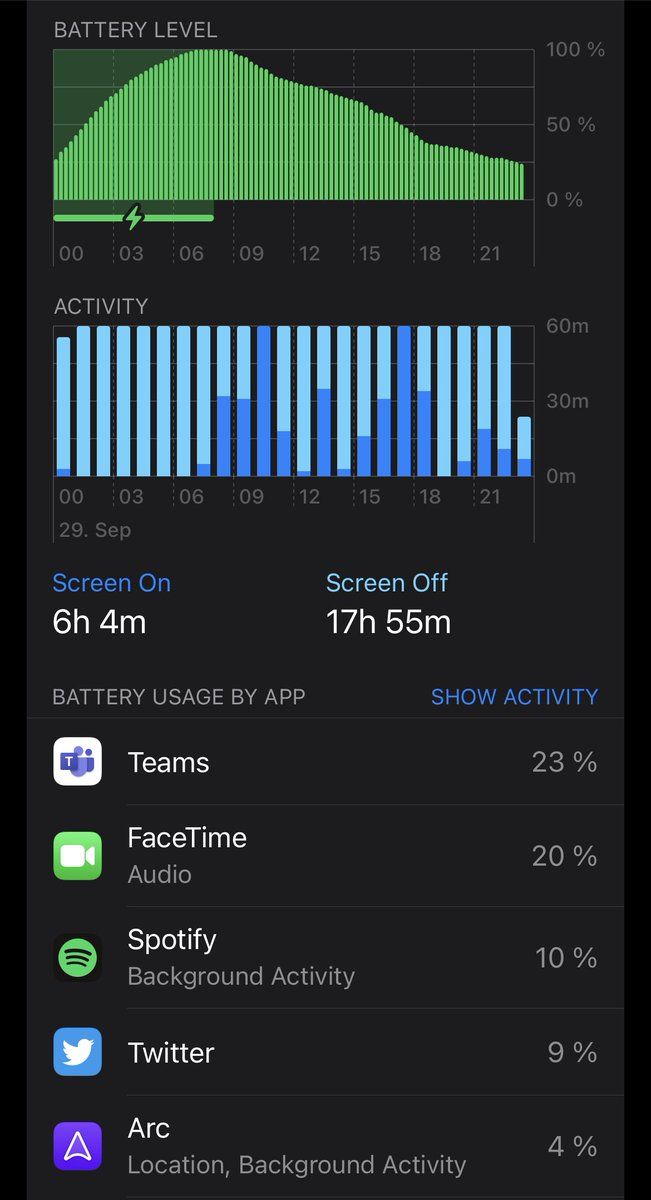The image size is (651, 1200).
Task: Tap the Spotify background activity row
Action: tap(325, 958)
